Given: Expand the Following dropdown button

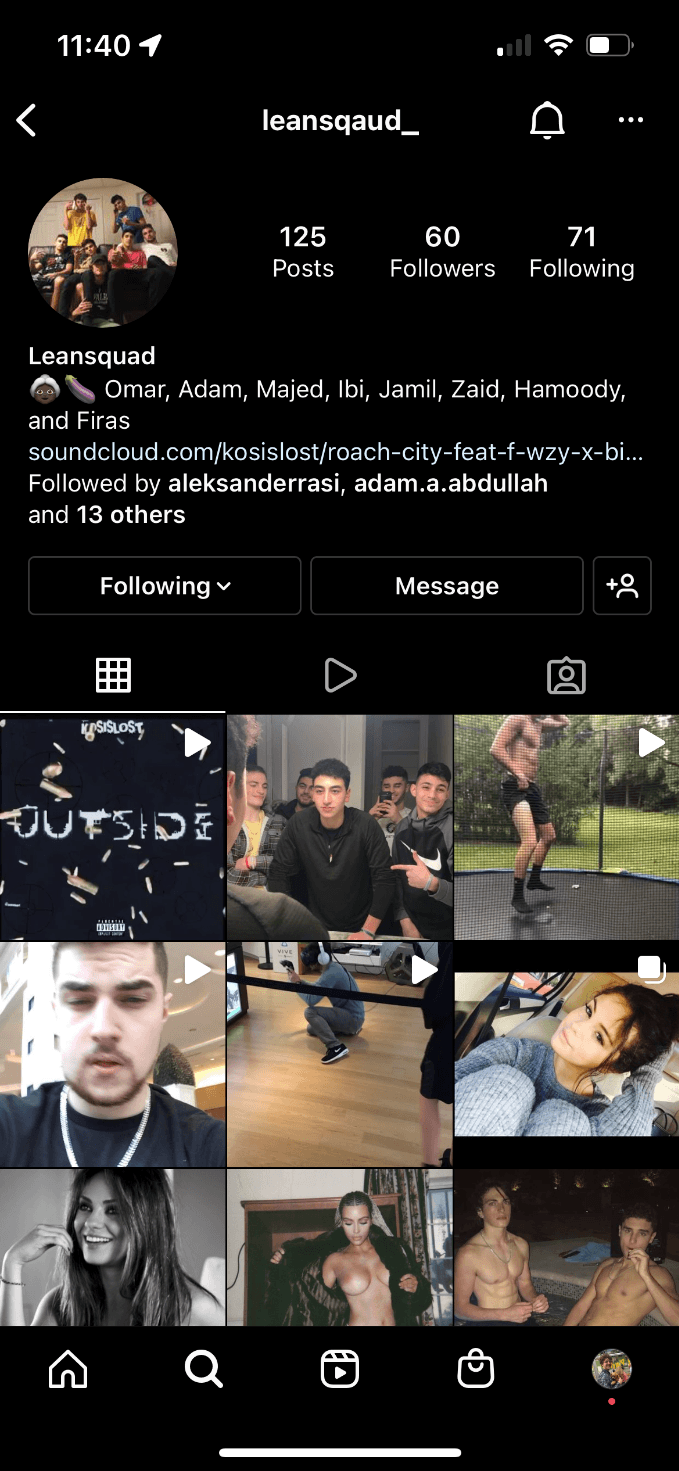Looking at the screenshot, I should [165, 586].
